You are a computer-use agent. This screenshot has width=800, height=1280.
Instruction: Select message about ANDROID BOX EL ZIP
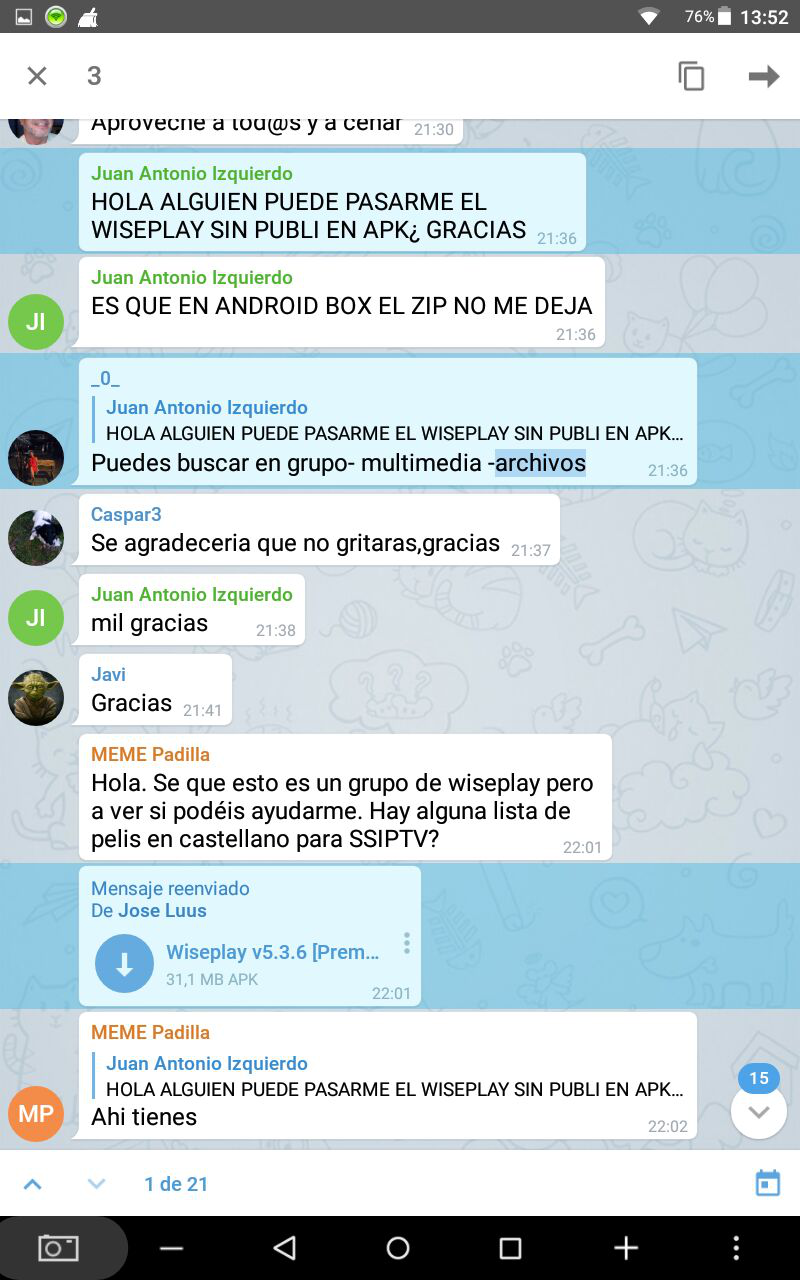[x=342, y=306]
